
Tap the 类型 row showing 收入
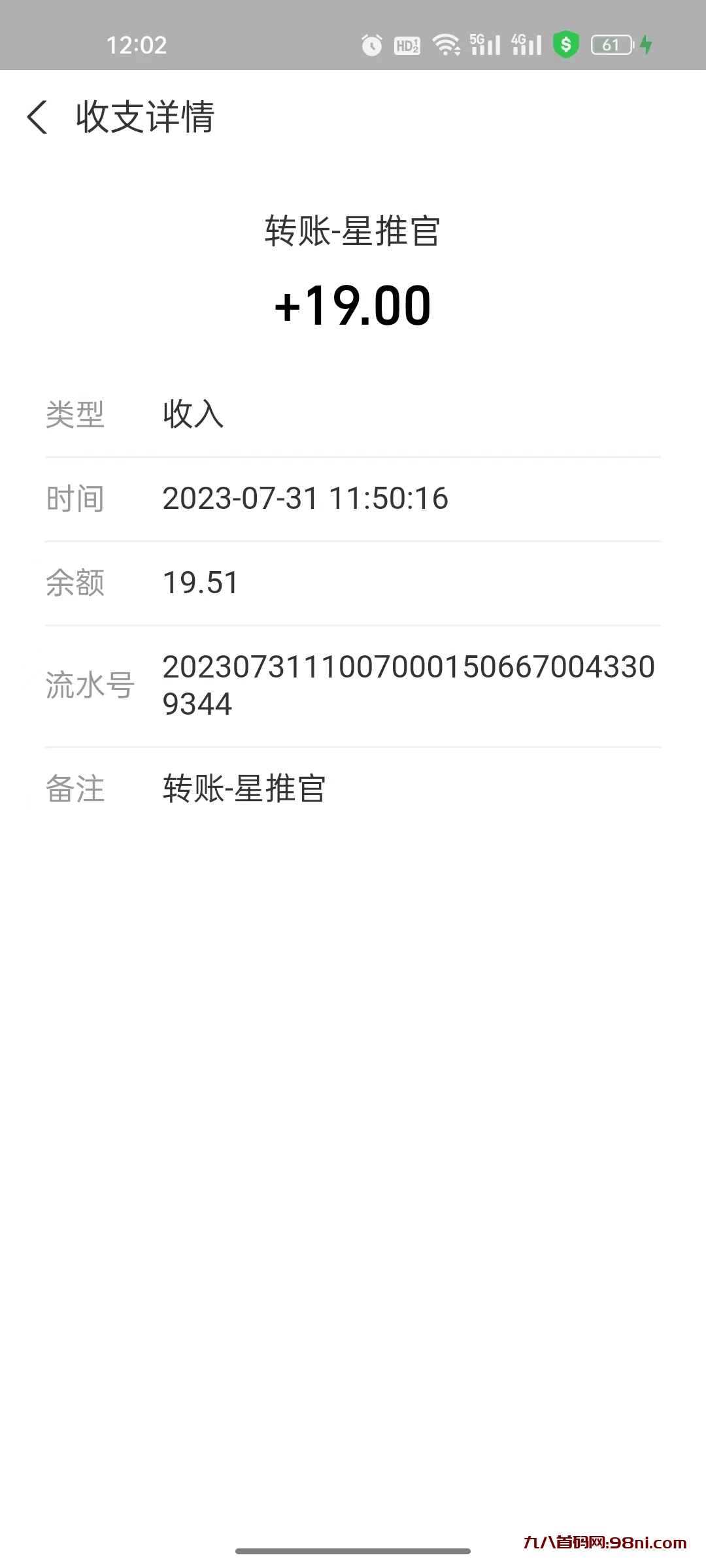[192, 414]
